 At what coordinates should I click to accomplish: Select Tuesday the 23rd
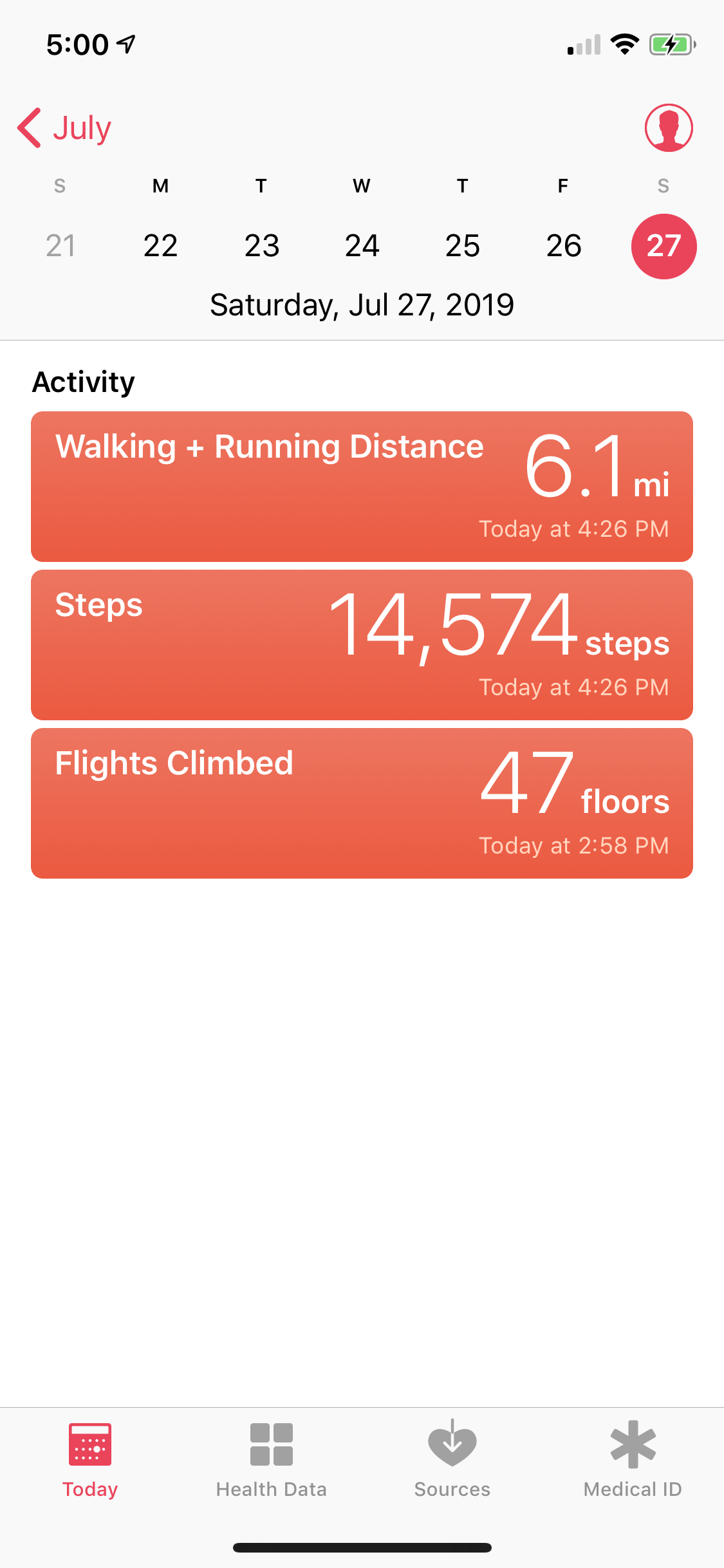coord(261,246)
